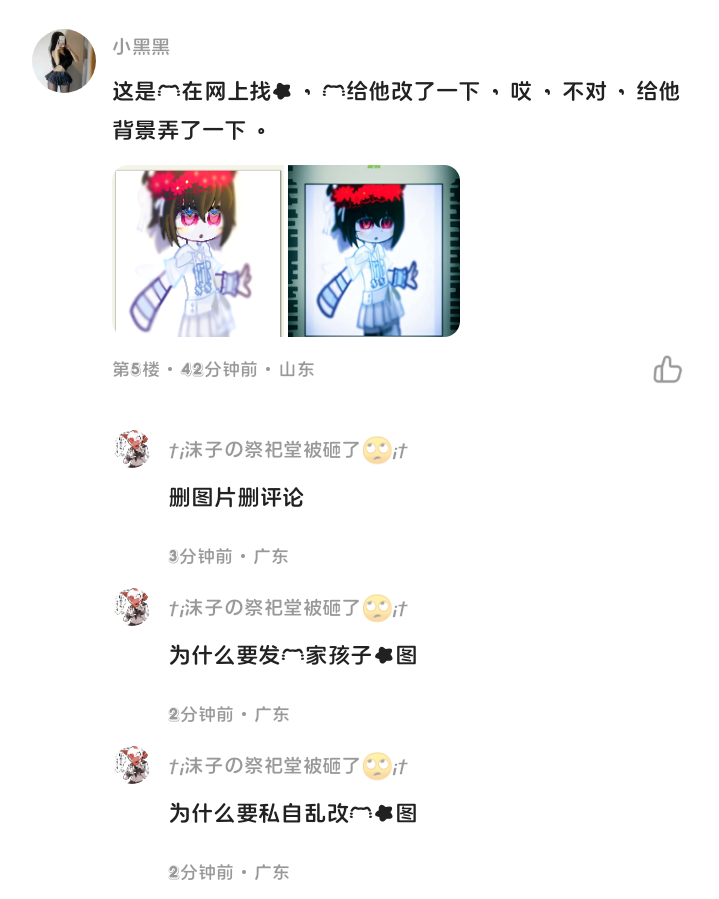Image resolution: width=719 pixels, height=899 pixels.
Task: Open replier's avatar beside 删图片删评论
Action: coord(133,449)
